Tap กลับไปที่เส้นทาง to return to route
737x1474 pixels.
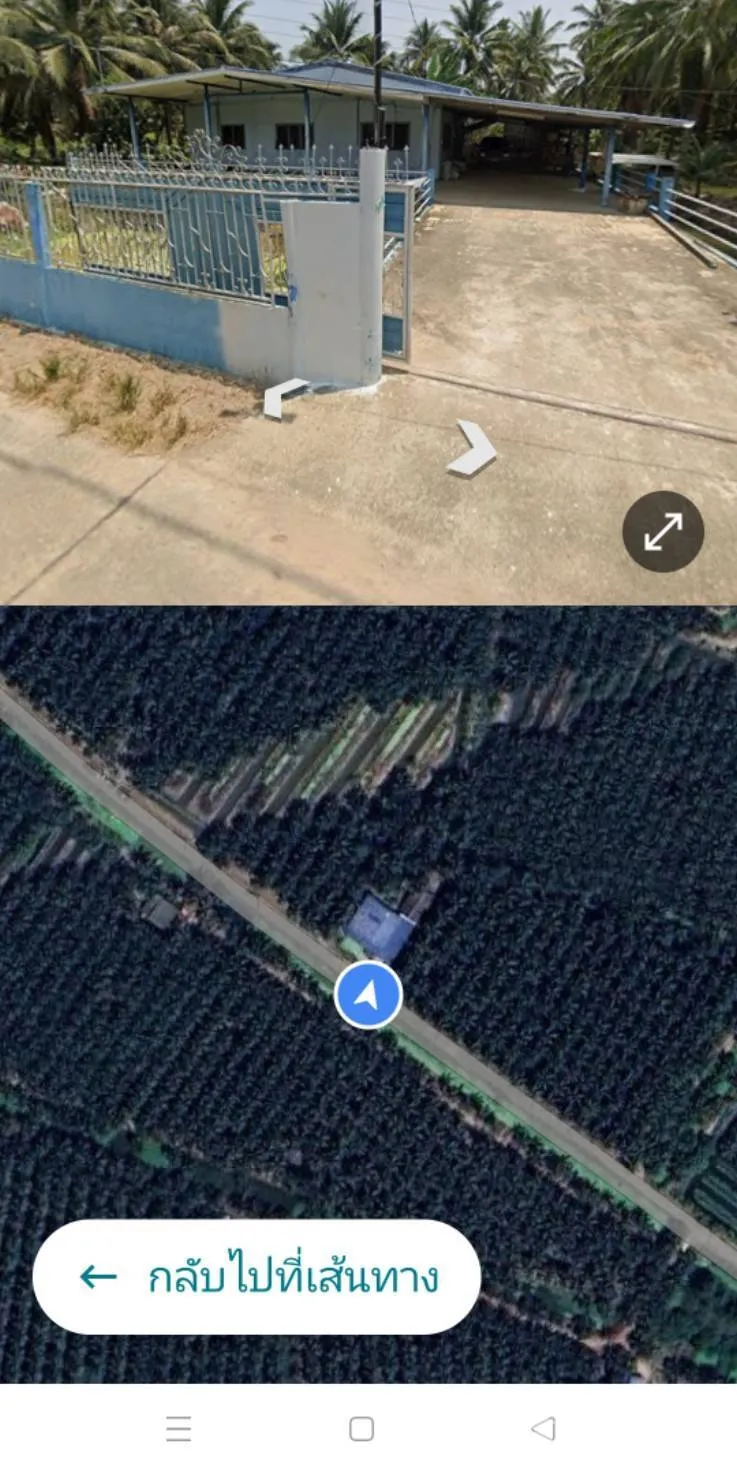point(257,1277)
